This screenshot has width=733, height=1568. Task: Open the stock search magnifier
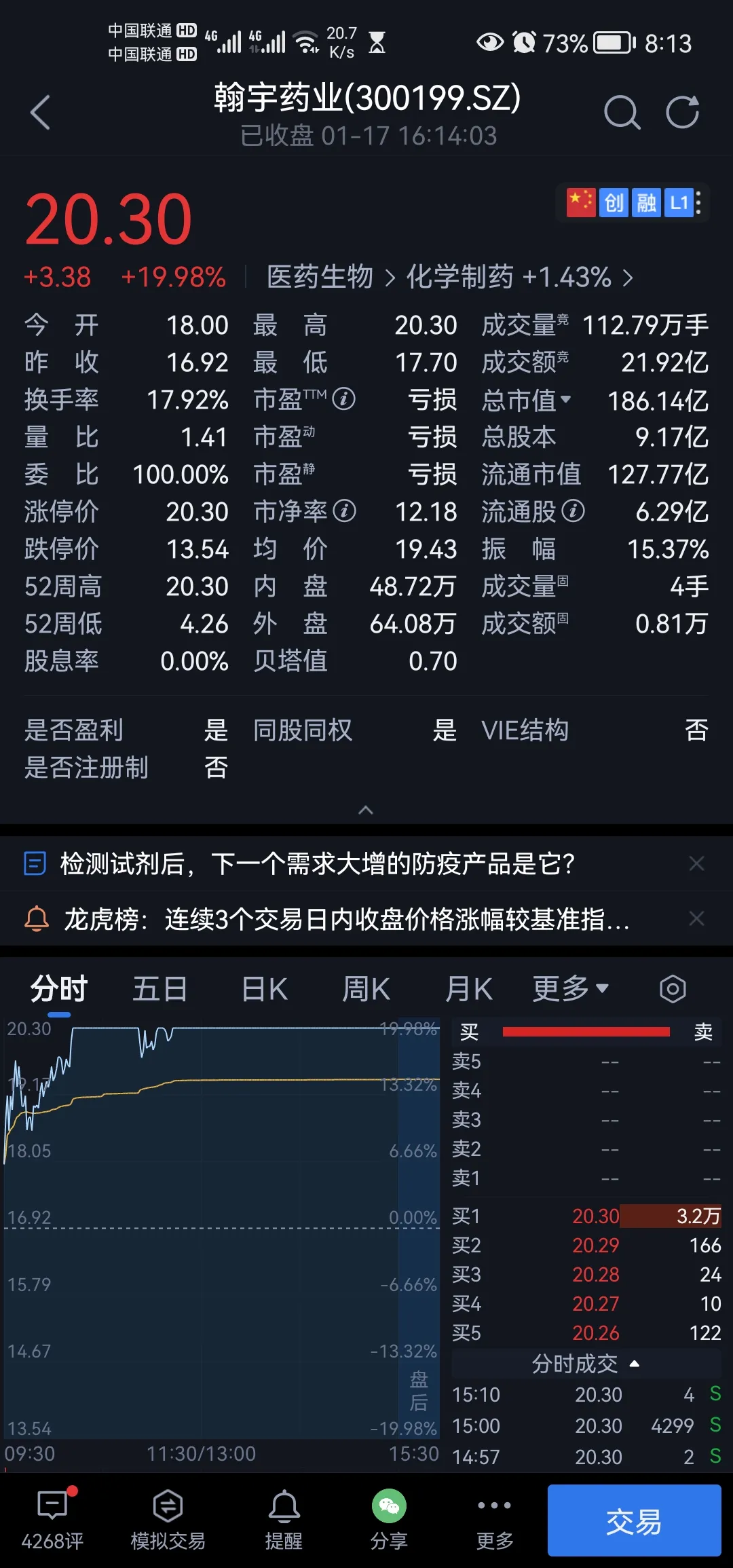pyautogui.click(x=621, y=113)
